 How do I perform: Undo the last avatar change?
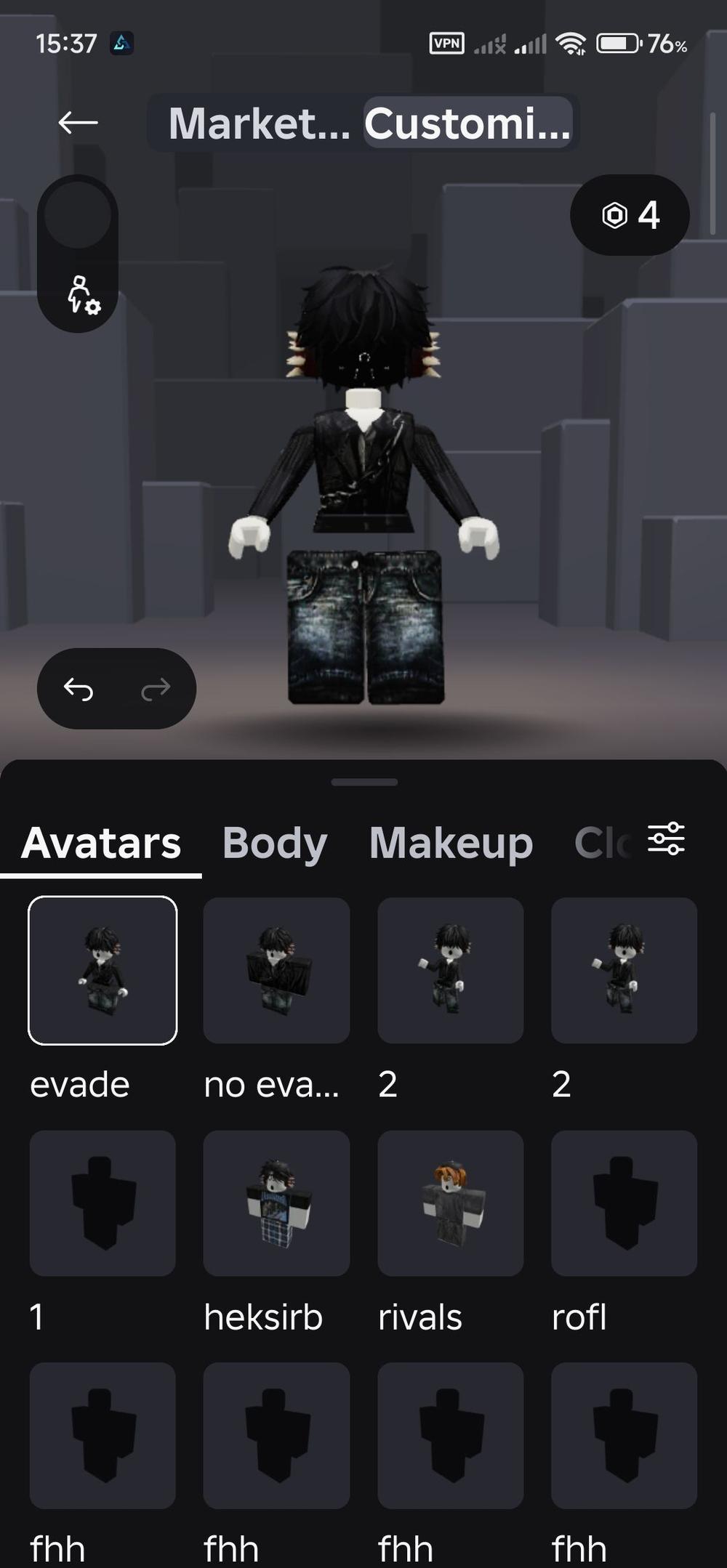[79, 688]
